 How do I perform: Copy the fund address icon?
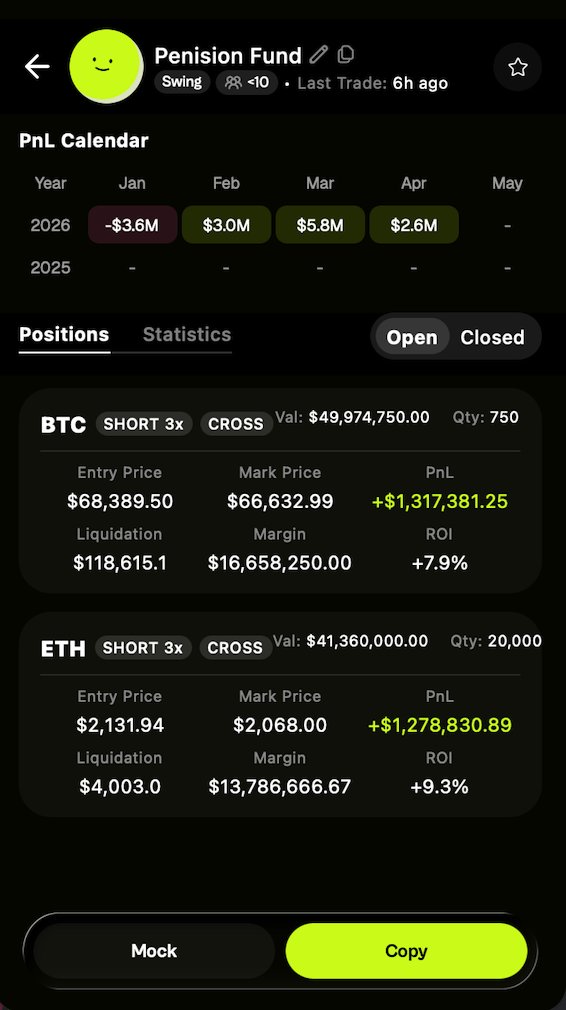[346, 55]
